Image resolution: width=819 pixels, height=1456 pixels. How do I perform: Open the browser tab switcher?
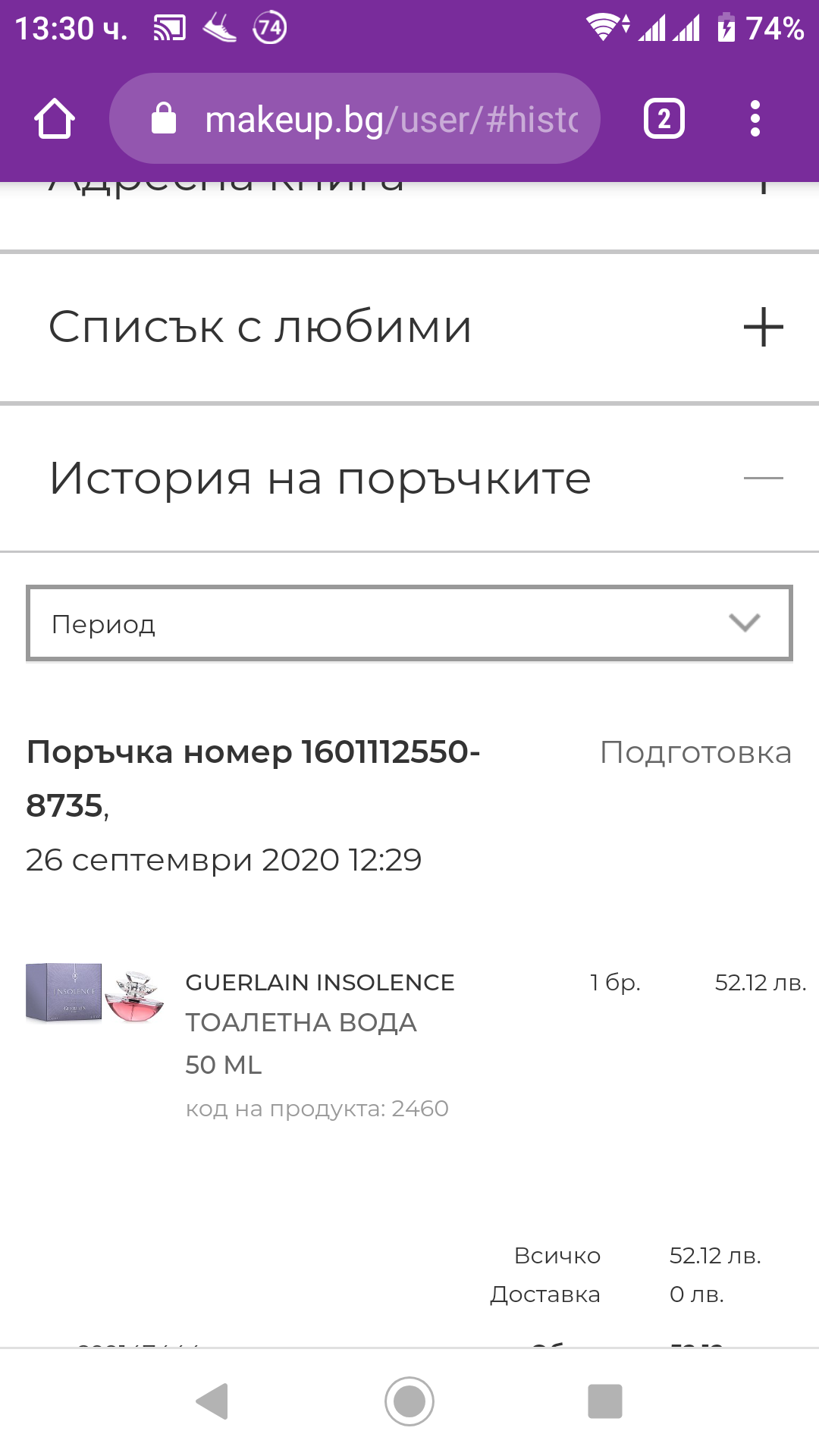(664, 119)
